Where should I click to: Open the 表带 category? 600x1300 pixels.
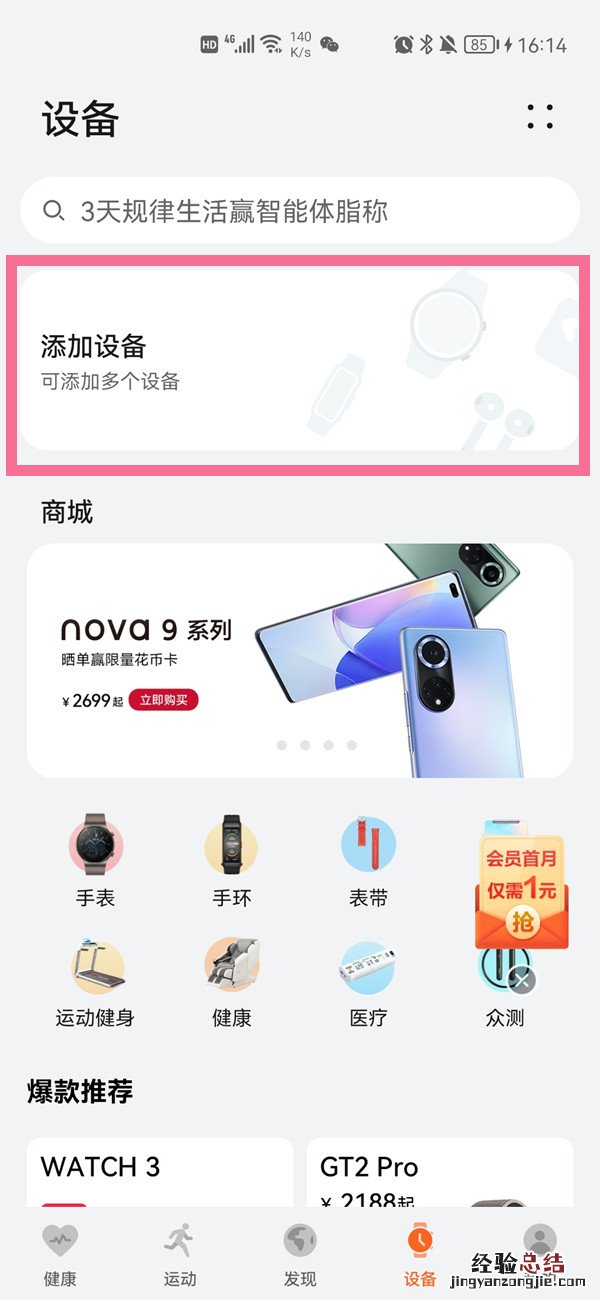point(368,860)
